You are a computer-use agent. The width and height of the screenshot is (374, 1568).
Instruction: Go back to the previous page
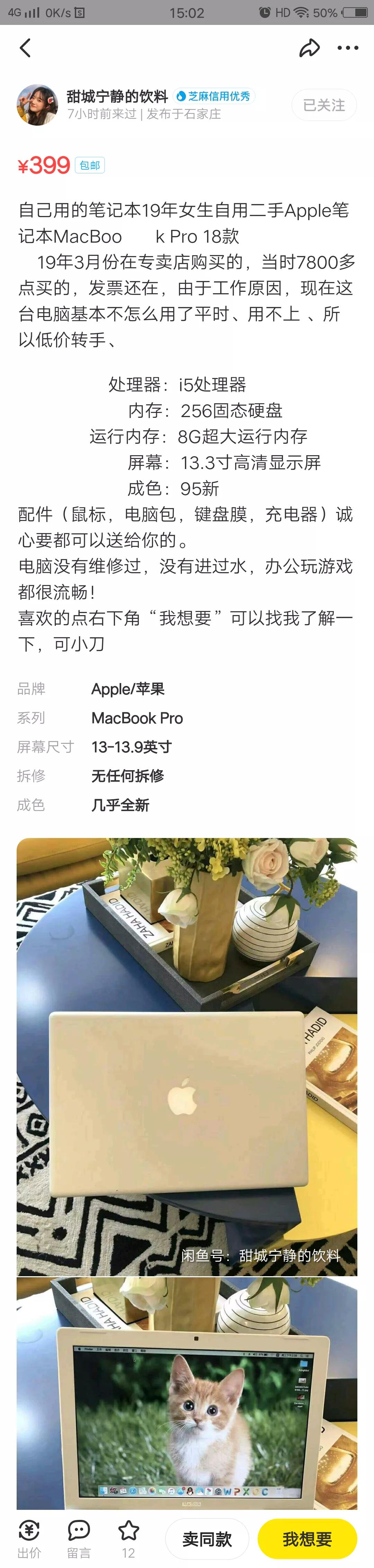26,47
